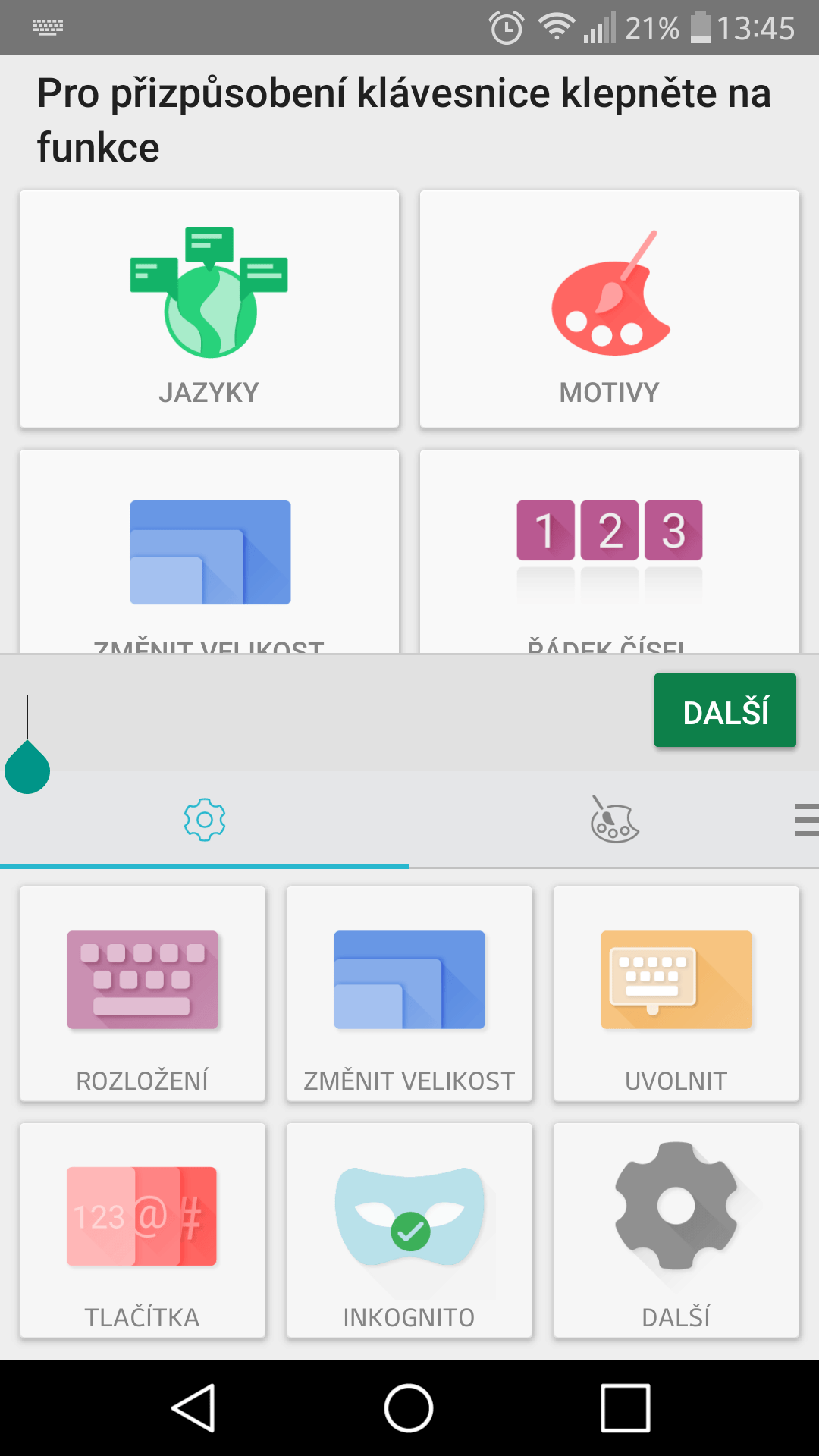Open the Tlačítka keys tile

pyautogui.click(x=143, y=1231)
